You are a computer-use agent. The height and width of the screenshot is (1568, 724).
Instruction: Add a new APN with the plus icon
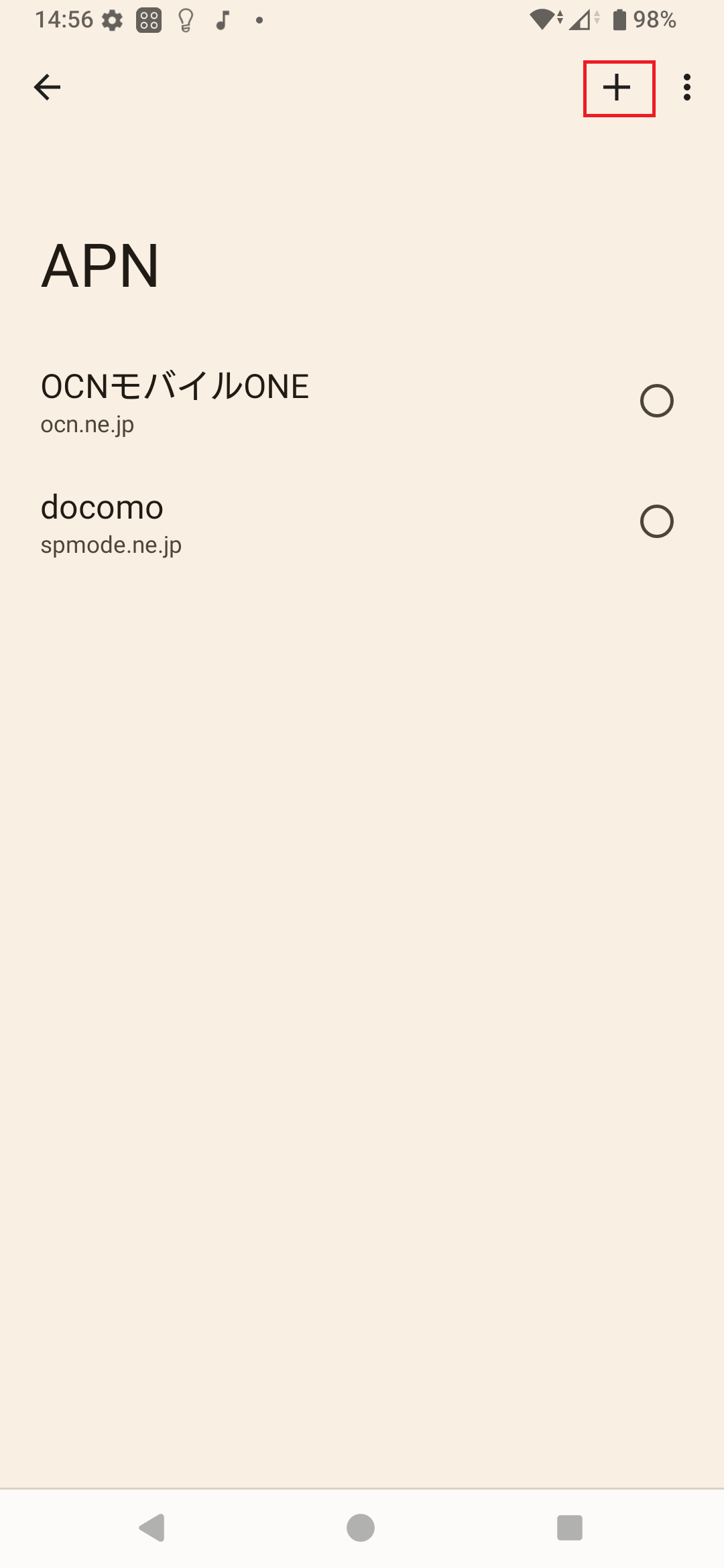[617, 87]
